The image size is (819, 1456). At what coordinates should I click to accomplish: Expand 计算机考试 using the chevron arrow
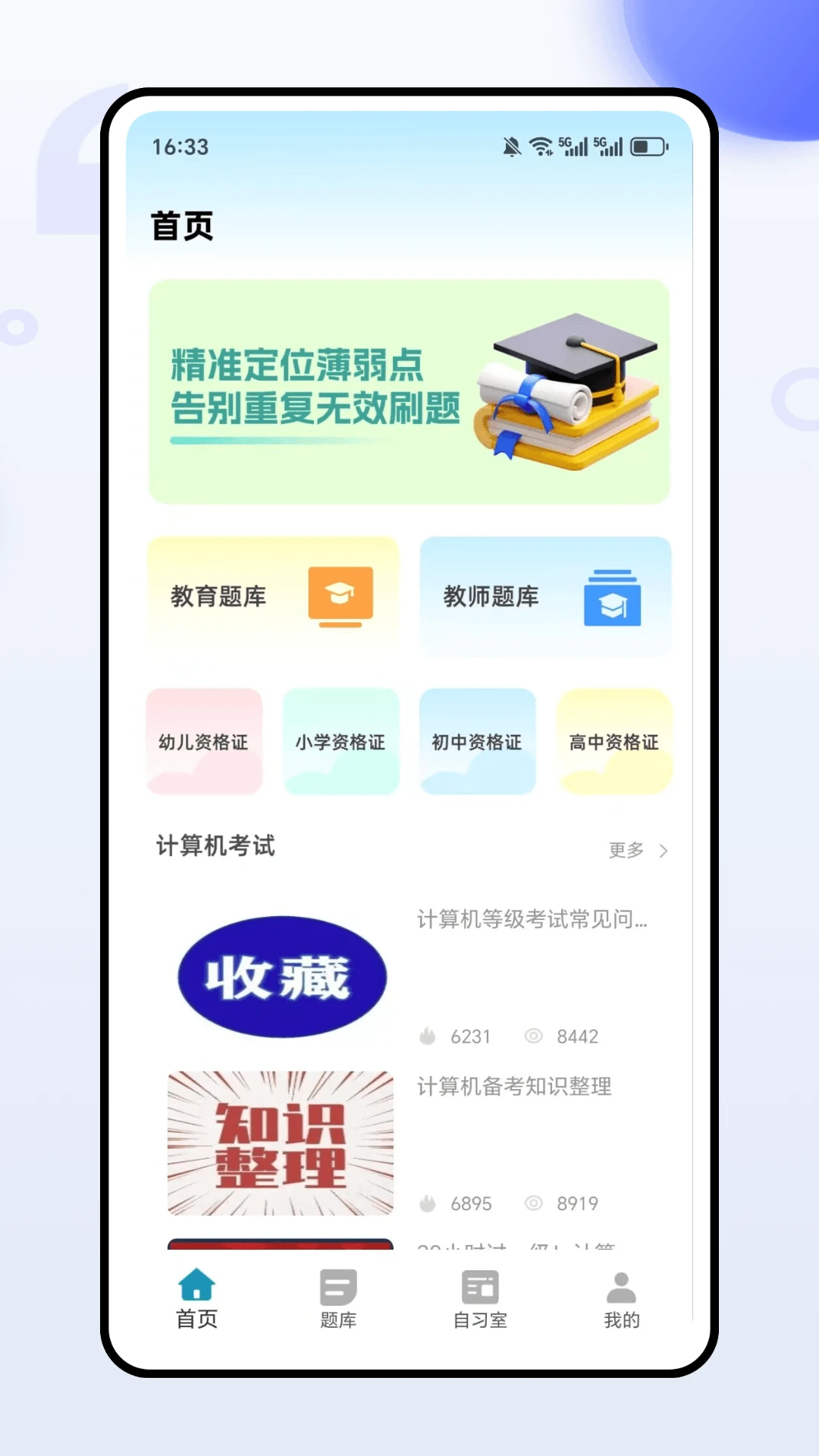[x=665, y=850]
